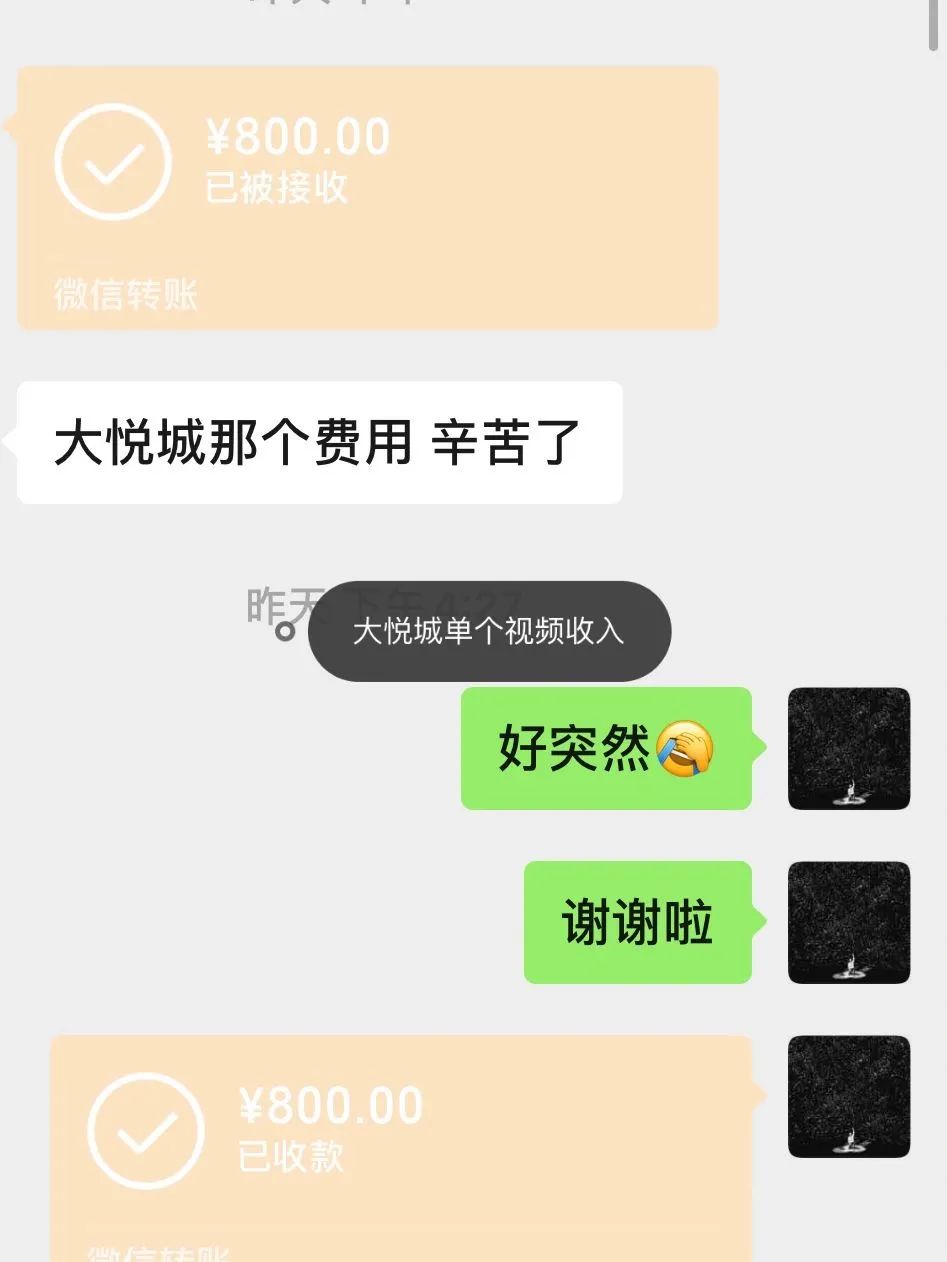
Task: Click the ¥800.00 amount on the bottom transfer
Action: point(334,1104)
